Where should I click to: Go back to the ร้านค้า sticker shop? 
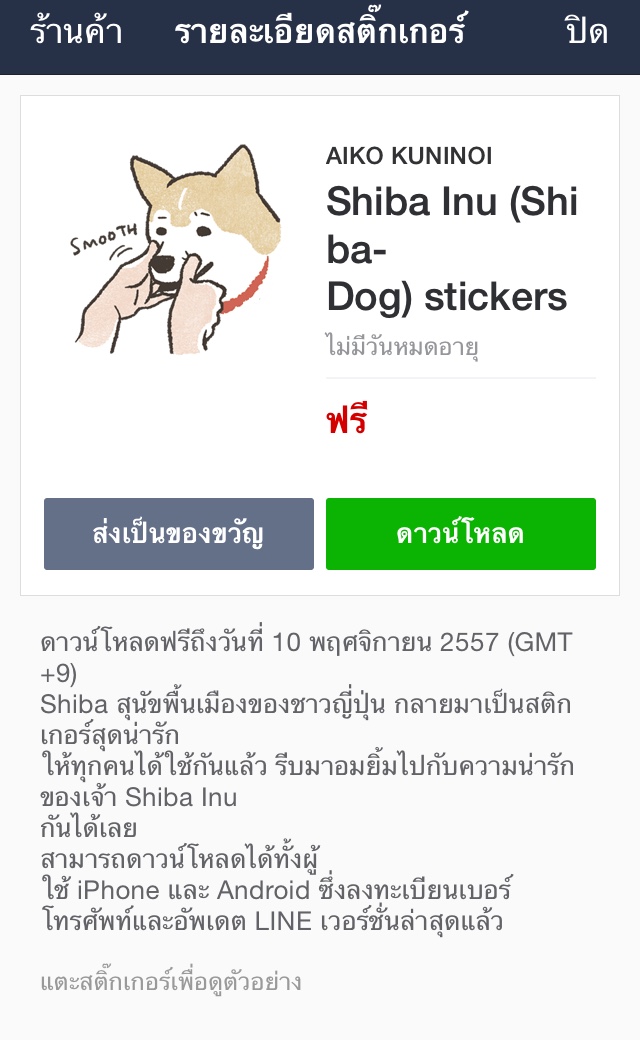(x=76, y=33)
